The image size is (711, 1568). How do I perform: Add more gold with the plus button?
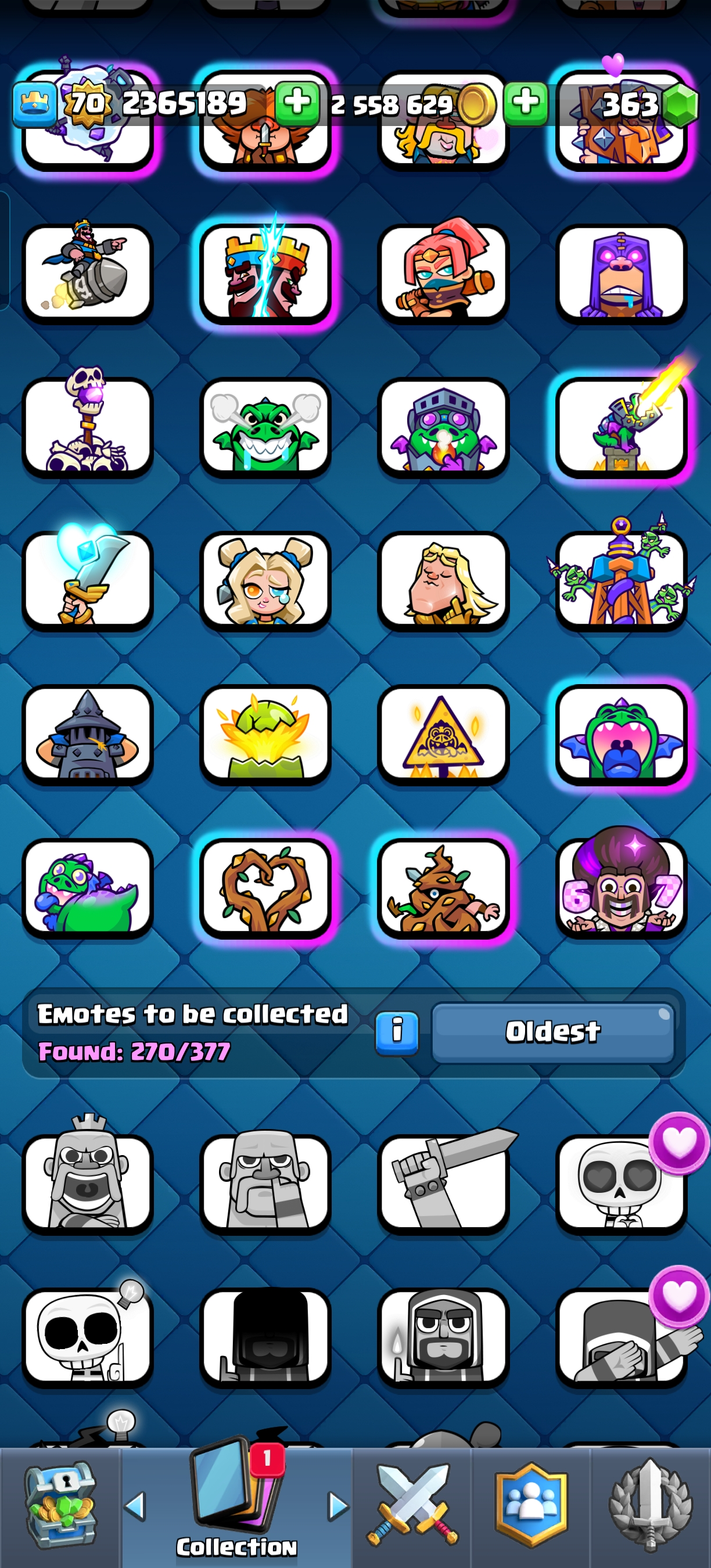[x=525, y=104]
